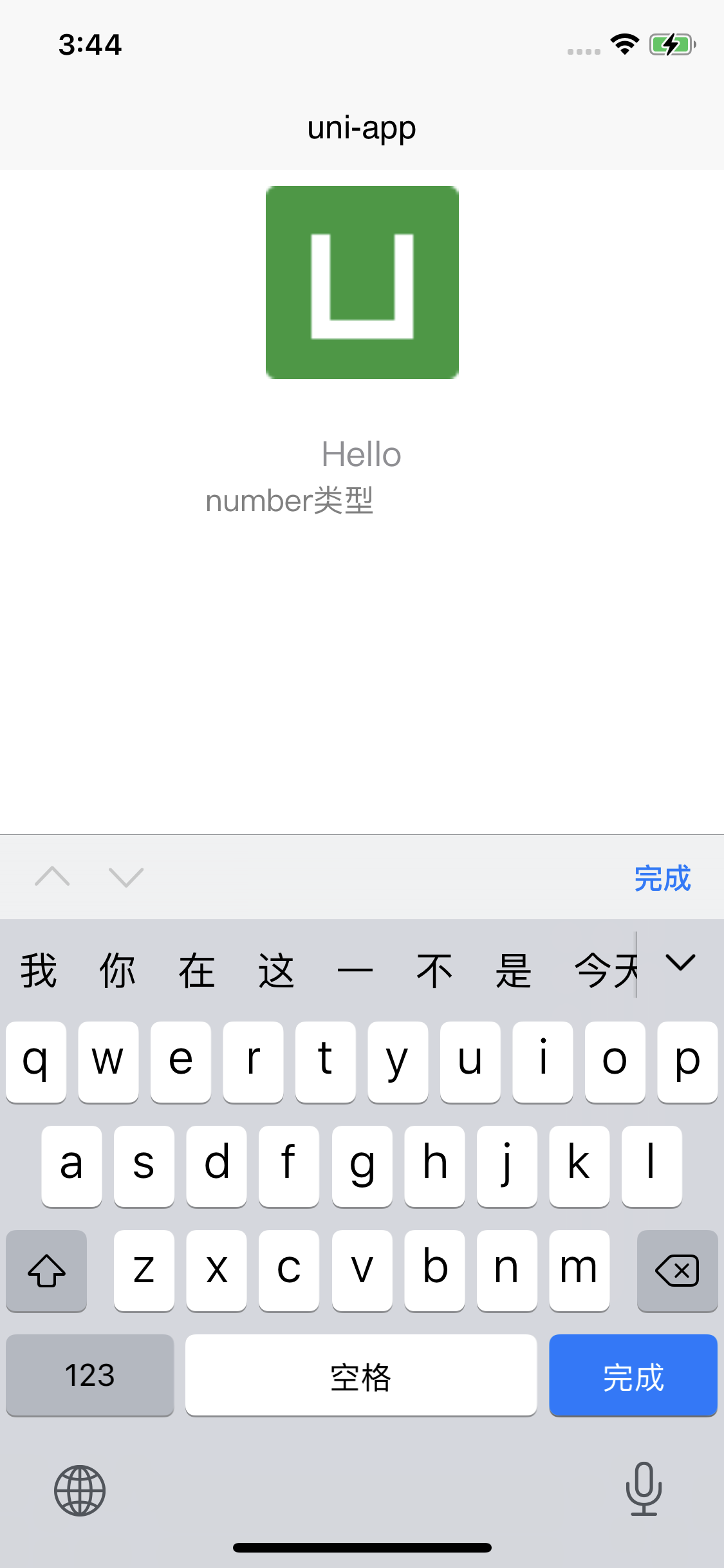Switch keyboard language via globe icon
The height and width of the screenshot is (1568, 724).
[x=80, y=1490]
